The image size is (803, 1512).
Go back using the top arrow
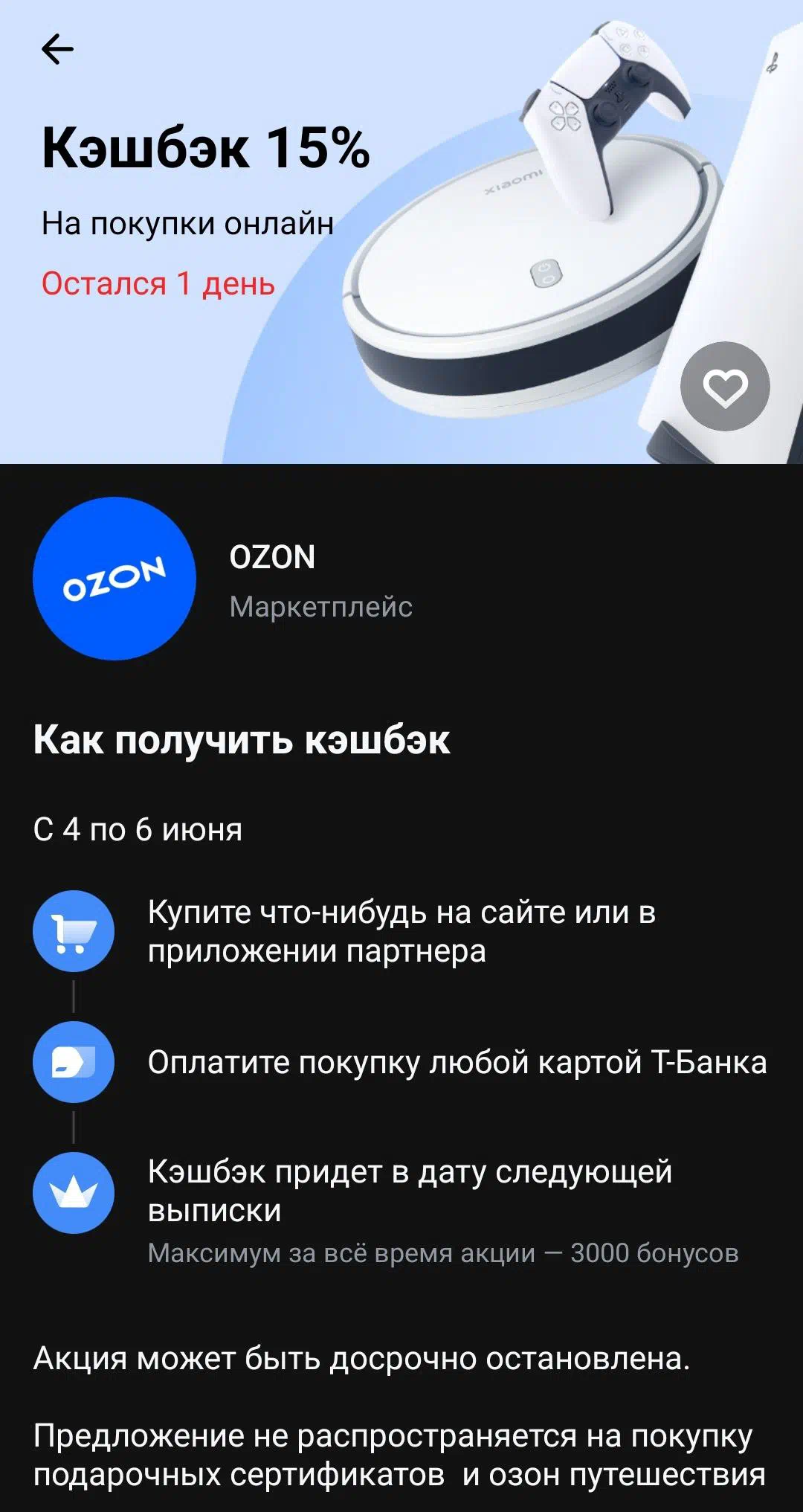(57, 50)
